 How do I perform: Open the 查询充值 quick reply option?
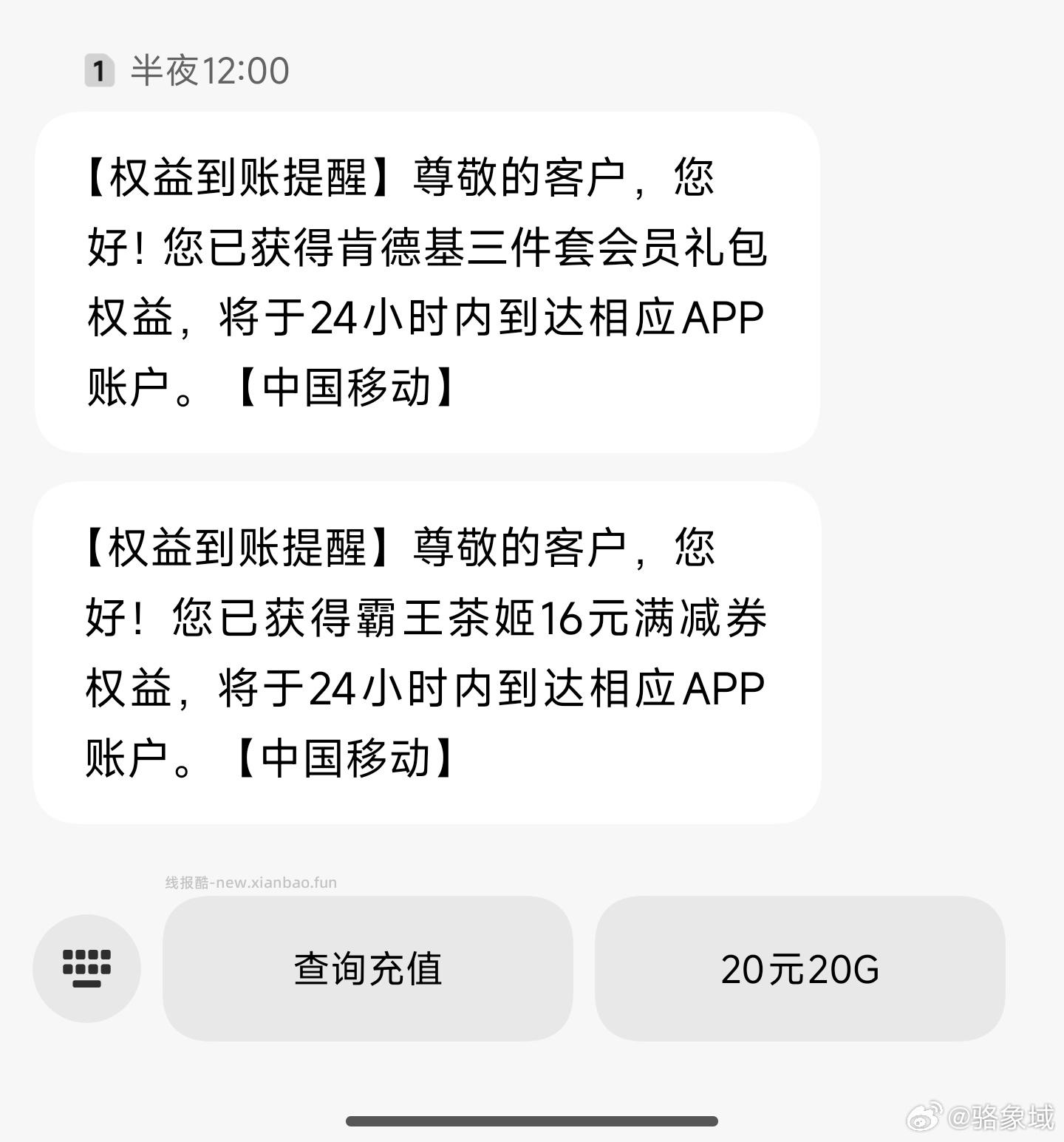coord(367,971)
